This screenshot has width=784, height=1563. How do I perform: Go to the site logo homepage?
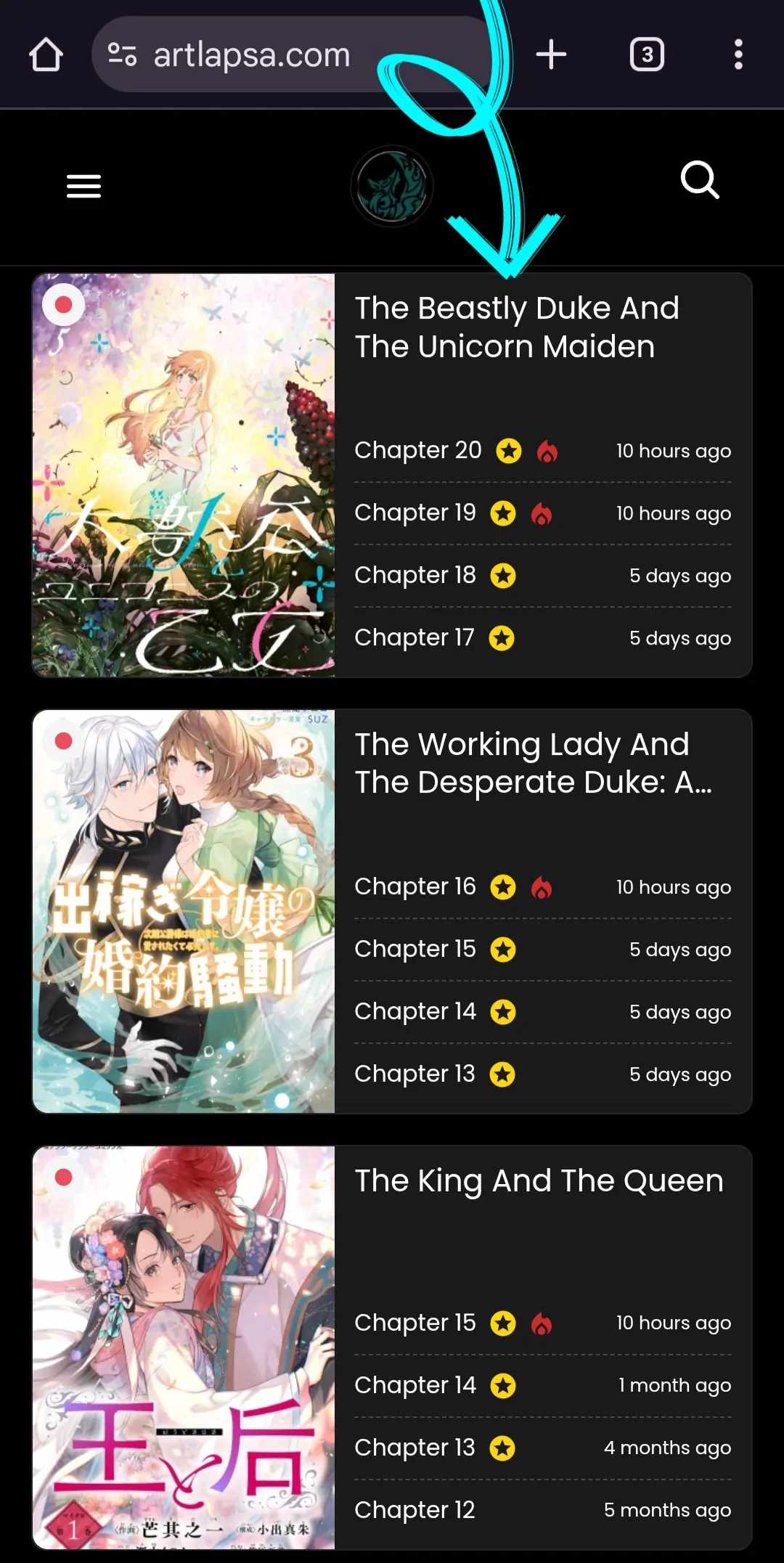(392, 187)
